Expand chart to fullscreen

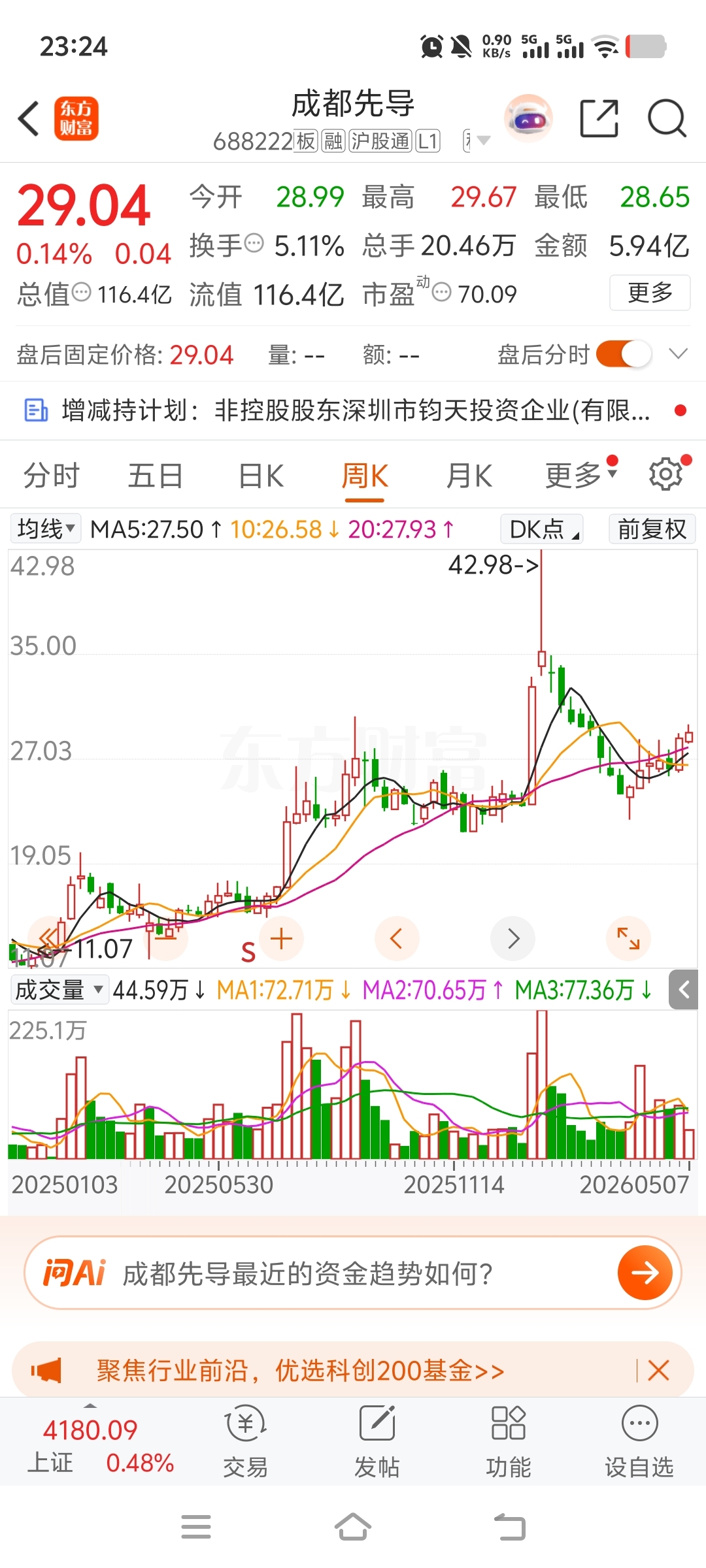(x=628, y=939)
